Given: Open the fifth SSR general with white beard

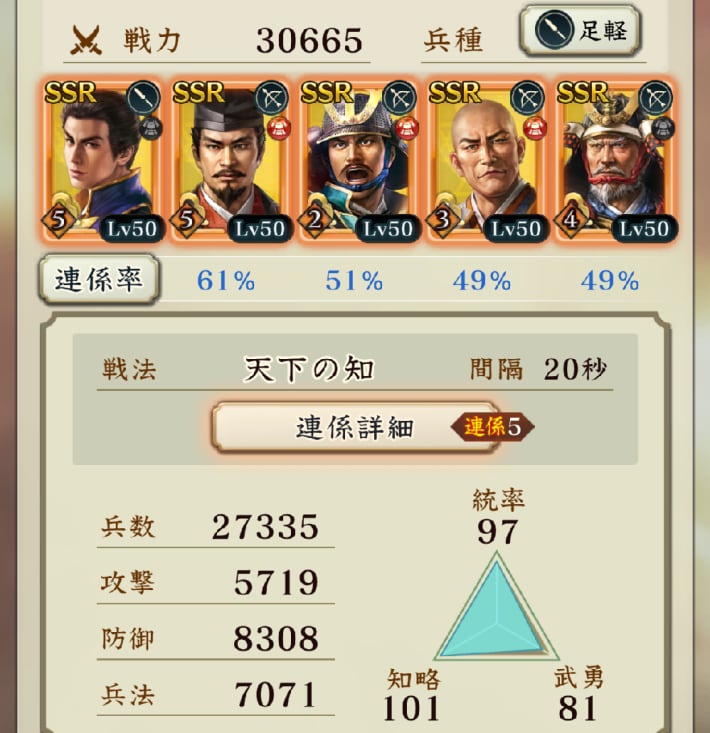Looking at the screenshot, I should pyautogui.click(x=612, y=161).
